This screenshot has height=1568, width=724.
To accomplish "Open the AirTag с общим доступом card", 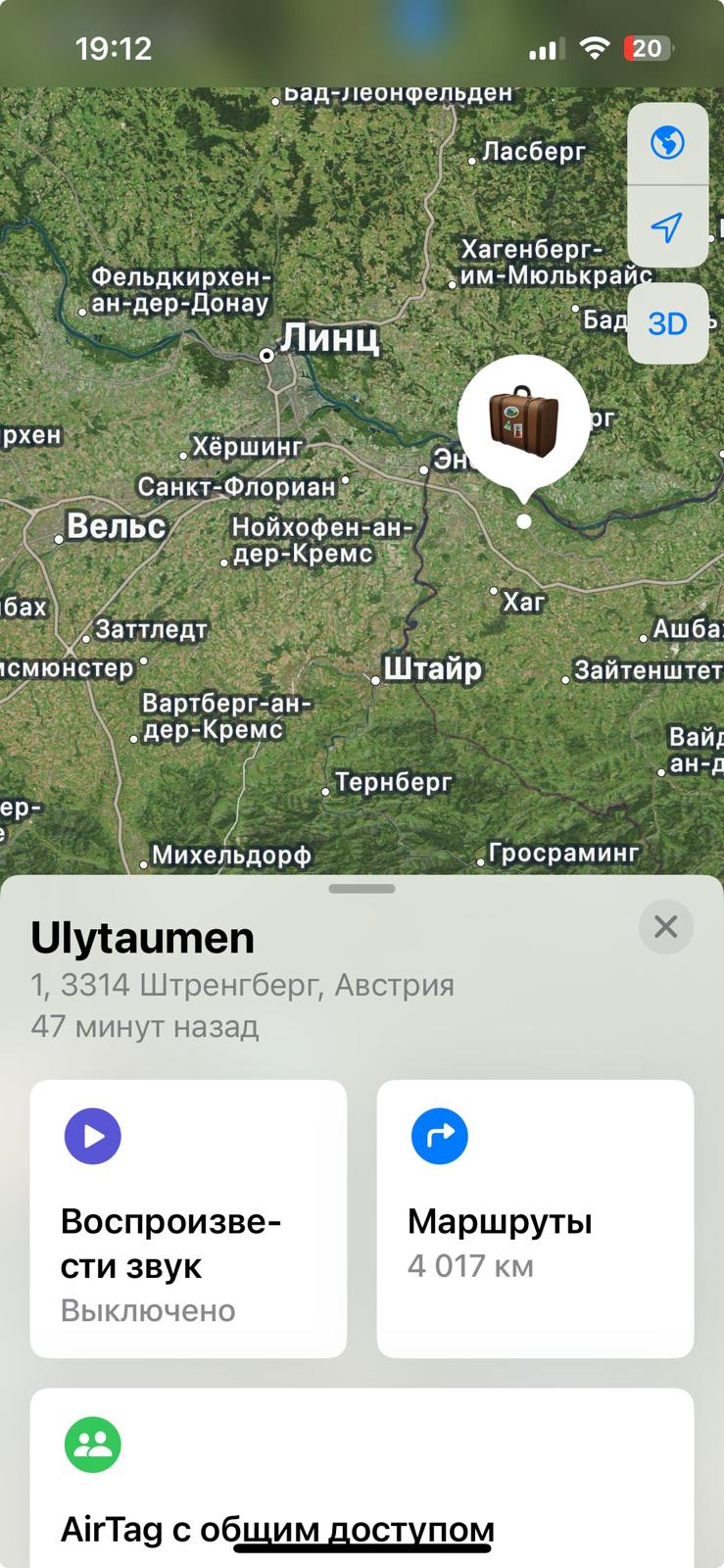I will (362, 1480).
